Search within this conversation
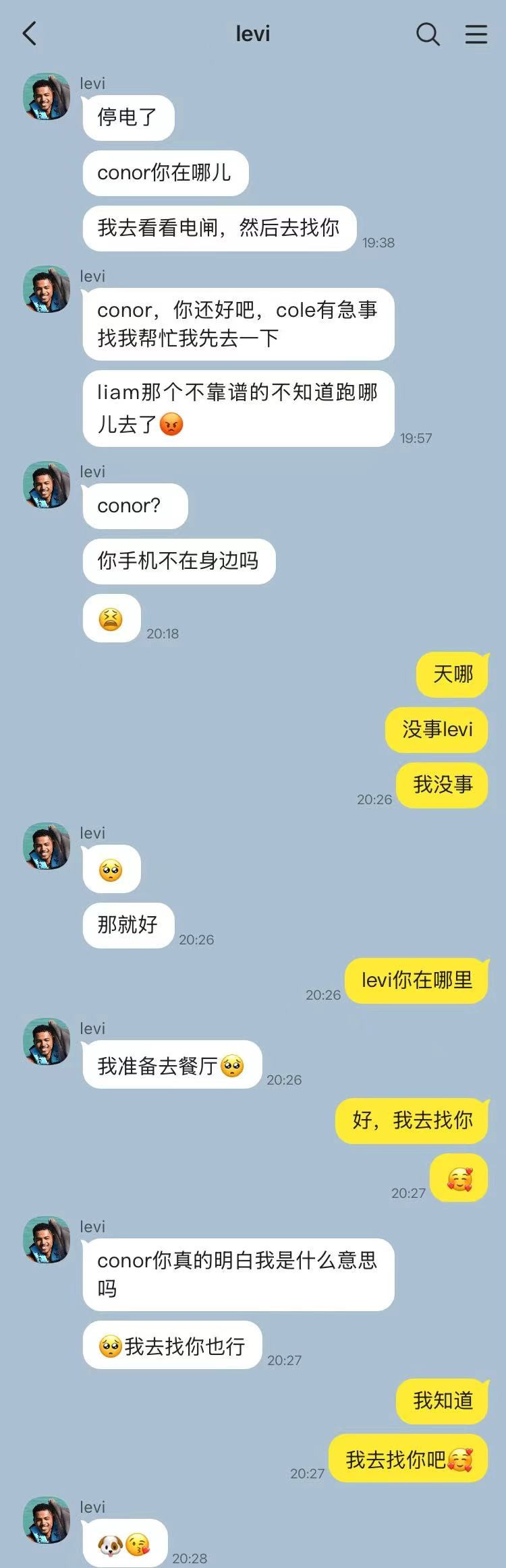 [x=428, y=34]
